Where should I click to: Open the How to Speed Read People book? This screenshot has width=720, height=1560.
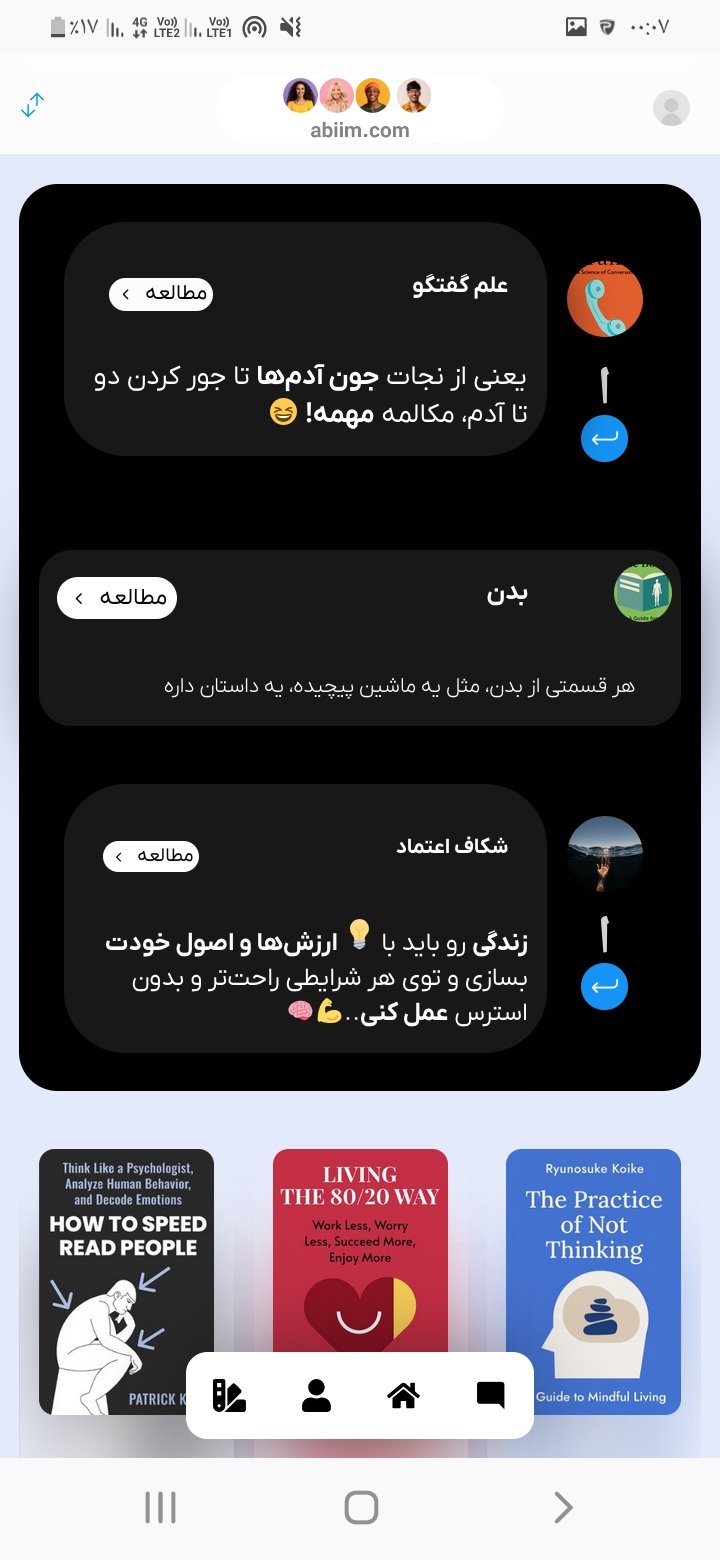(x=126, y=1250)
